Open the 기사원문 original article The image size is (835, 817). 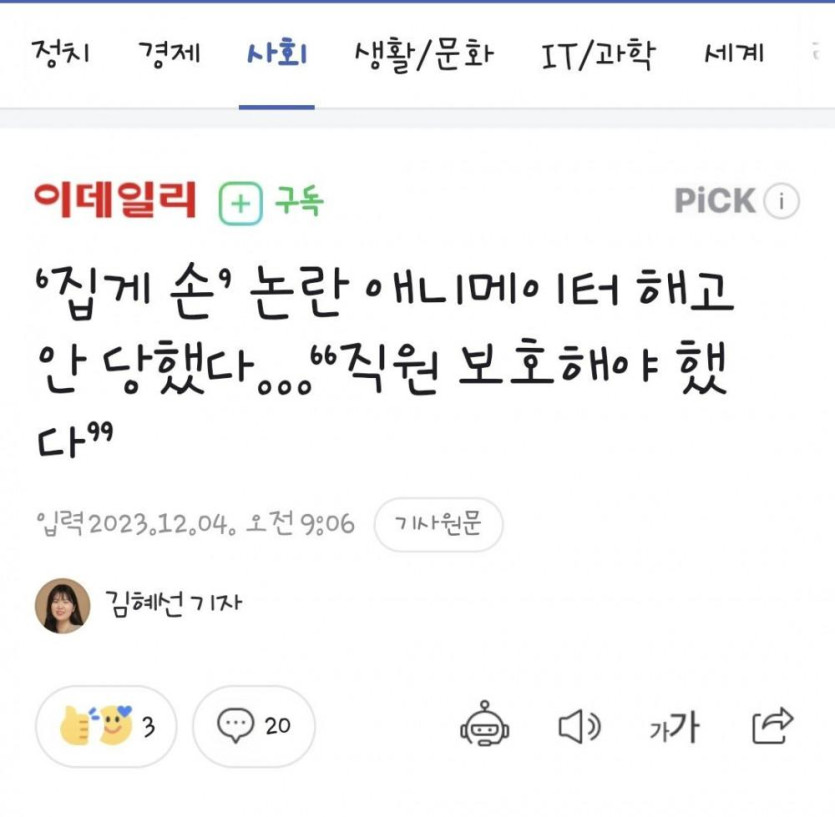(x=438, y=525)
